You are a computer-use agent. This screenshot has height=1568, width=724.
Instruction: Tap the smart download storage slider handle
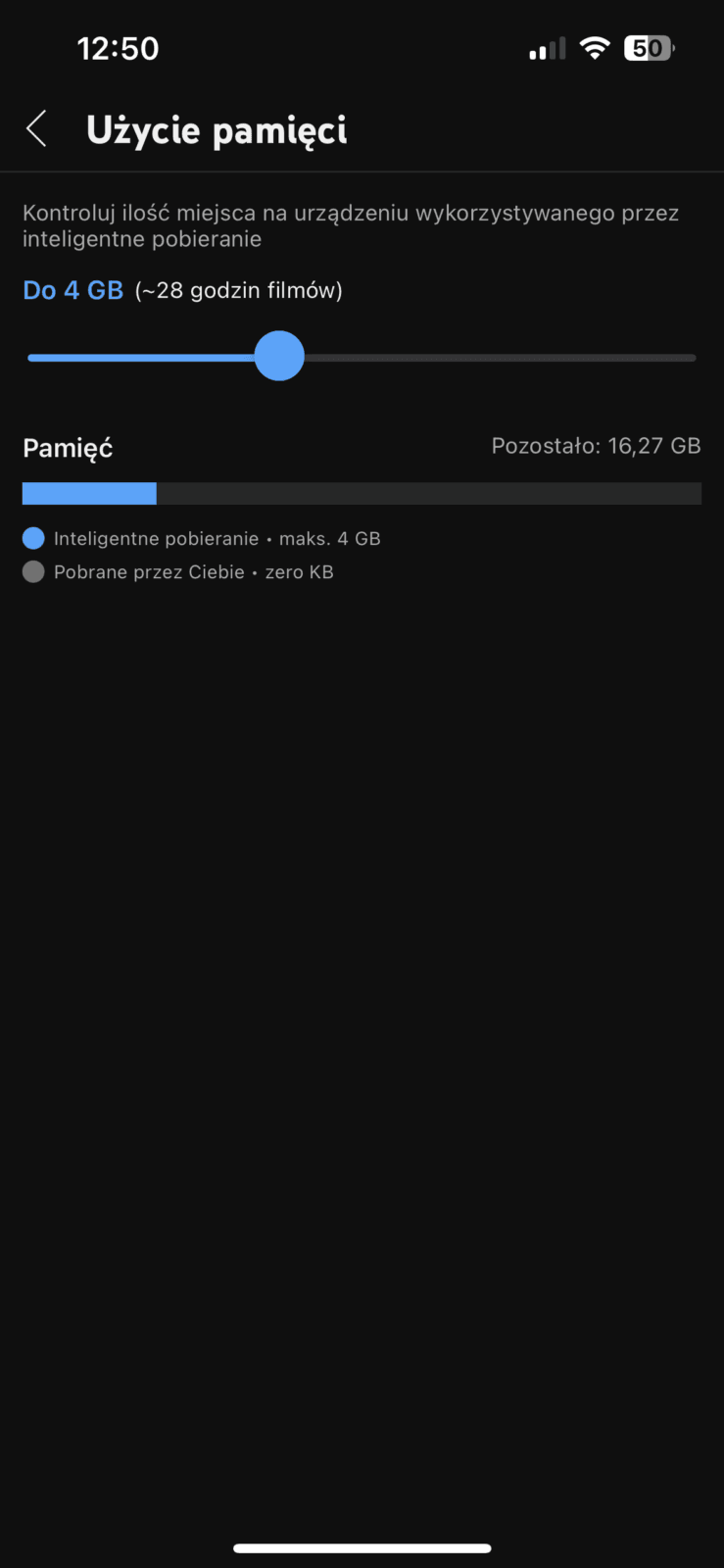[279, 356]
